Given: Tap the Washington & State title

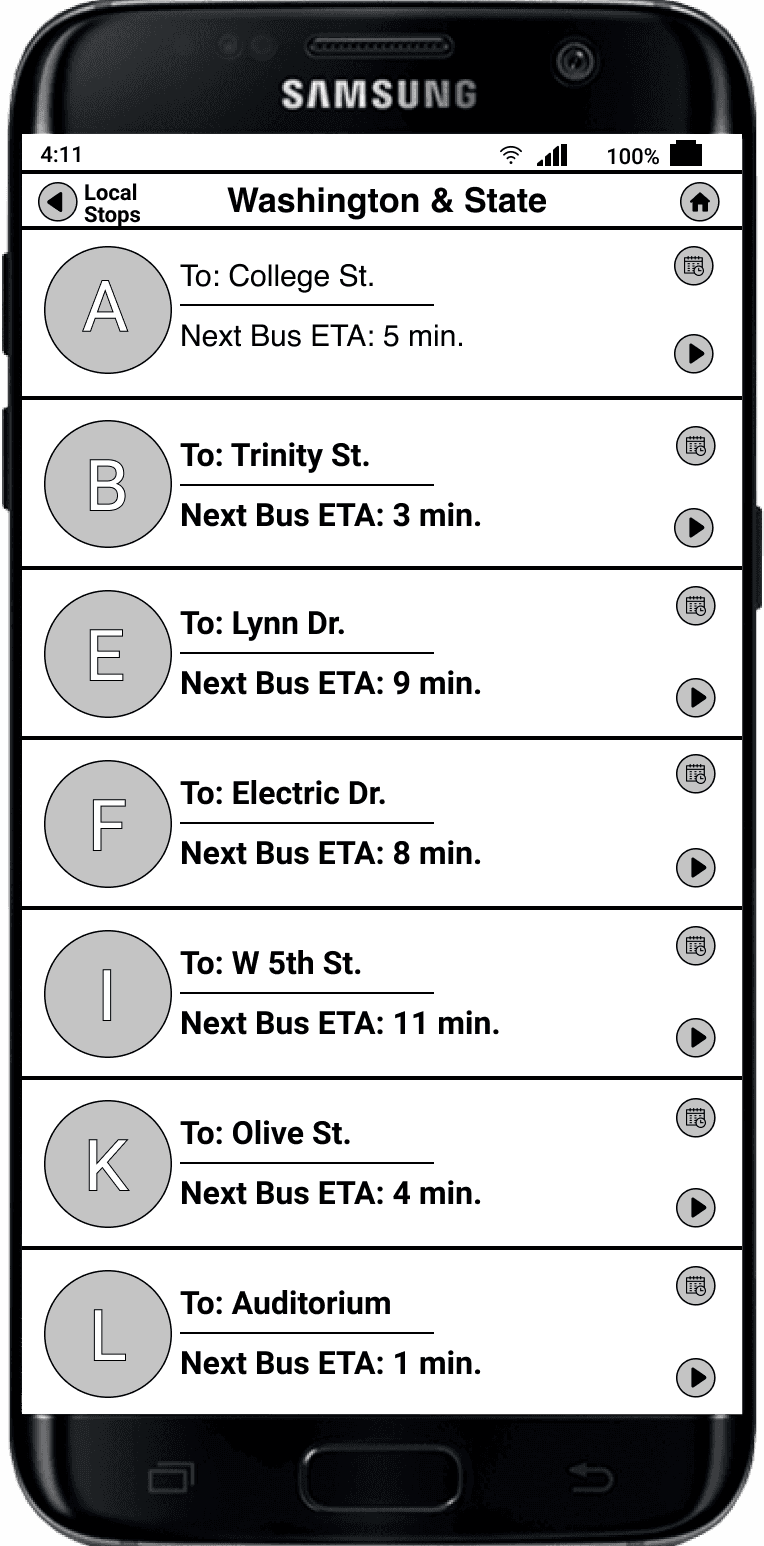Looking at the screenshot, I should (x=388, y=201).
